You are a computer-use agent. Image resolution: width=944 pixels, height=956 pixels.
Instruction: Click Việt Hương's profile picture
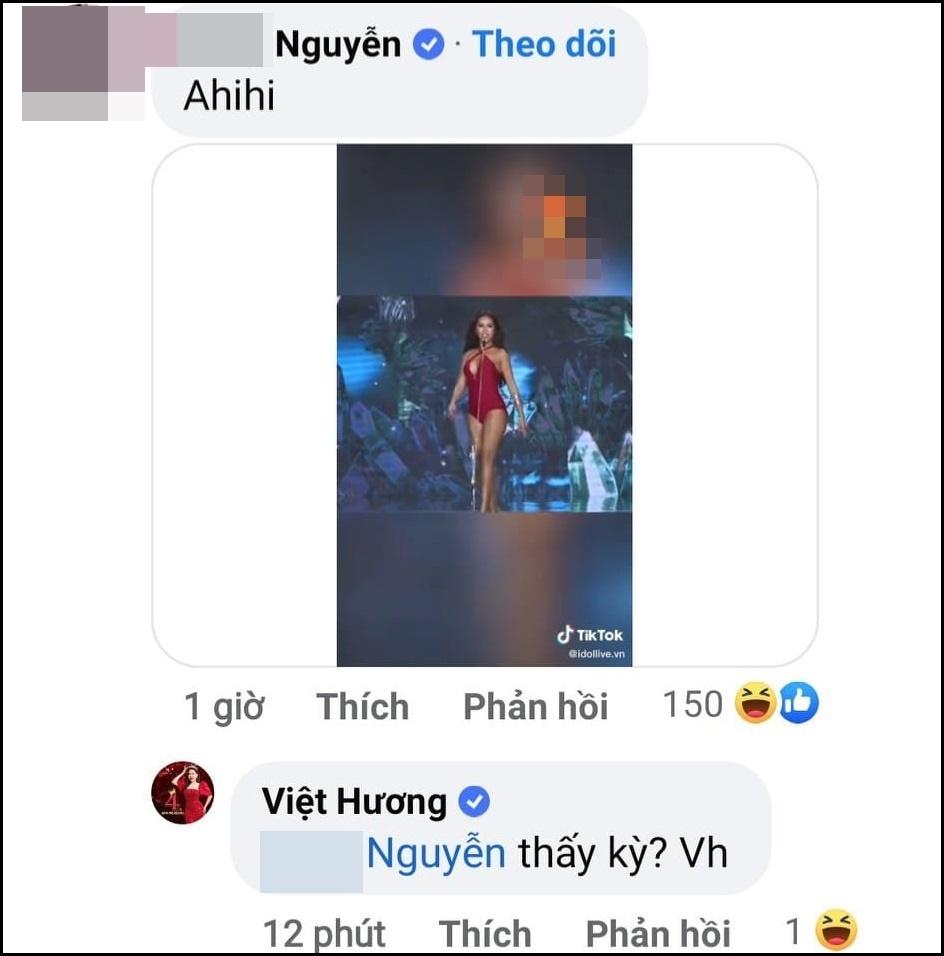[x=181, y=795]
